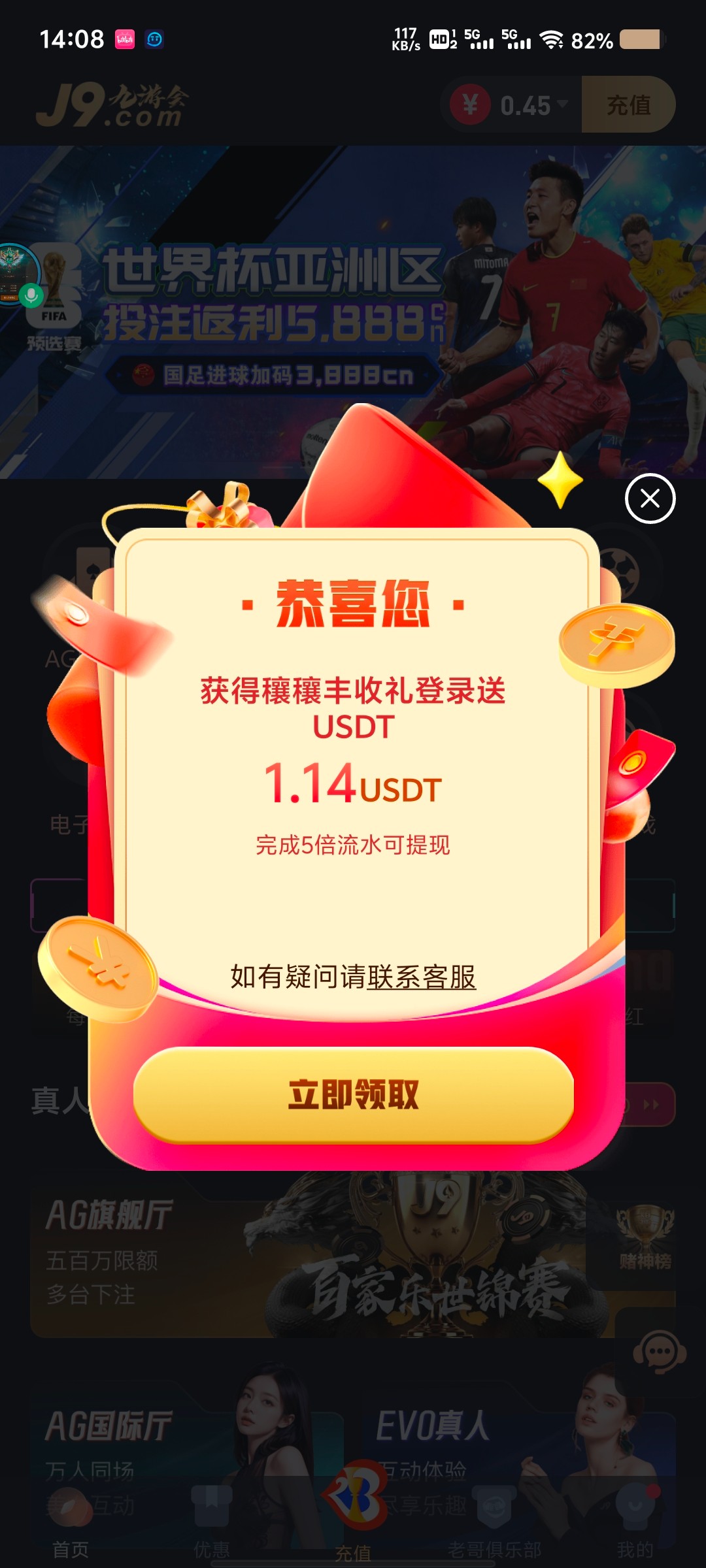Open the 联系客服 customer service link

(x=422, y=977)
